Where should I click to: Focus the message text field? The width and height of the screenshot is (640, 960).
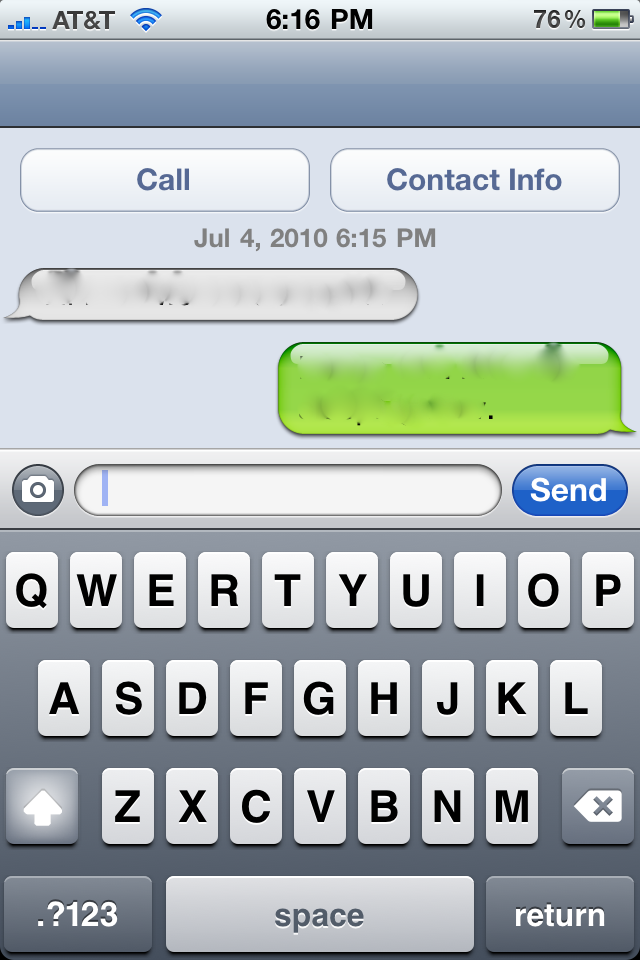(288, 490)
